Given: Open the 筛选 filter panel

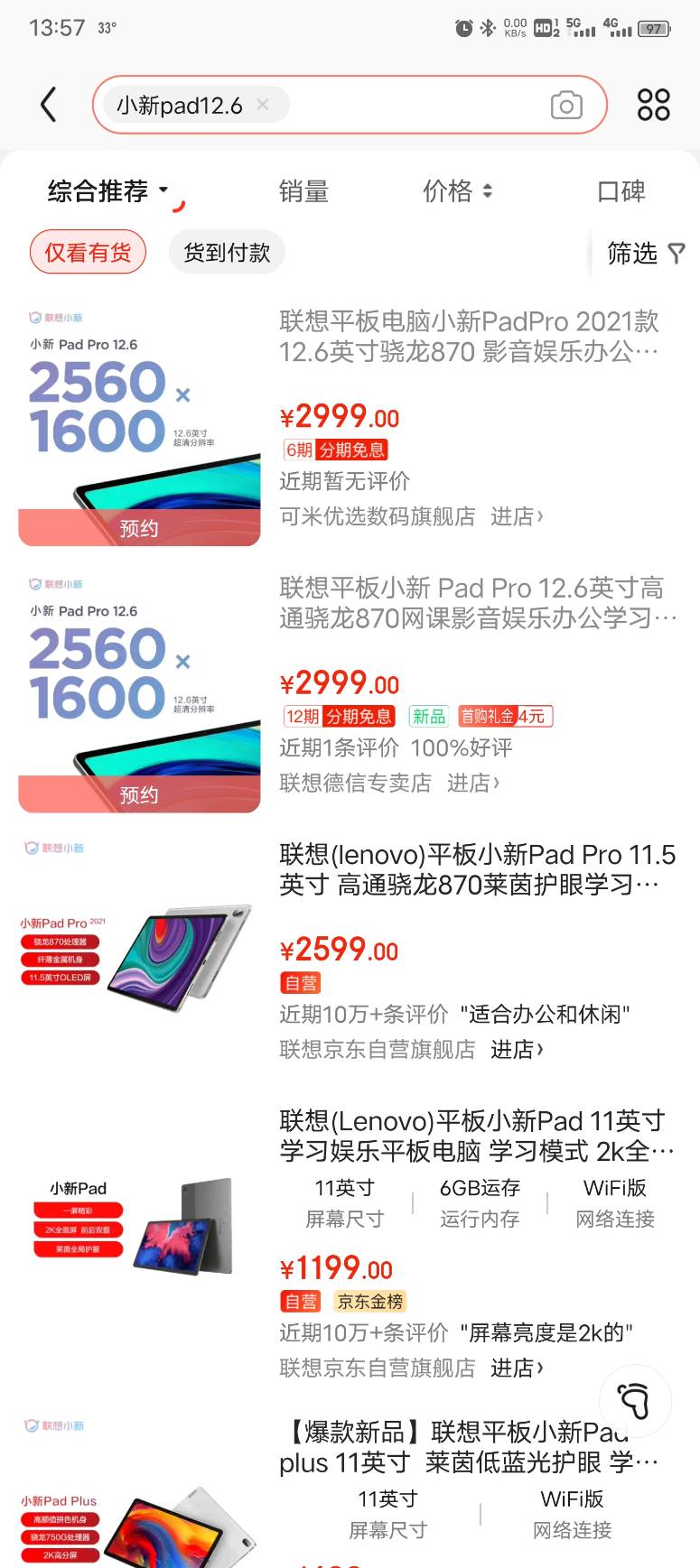Looking at the screenshot, I should point(645,254).
